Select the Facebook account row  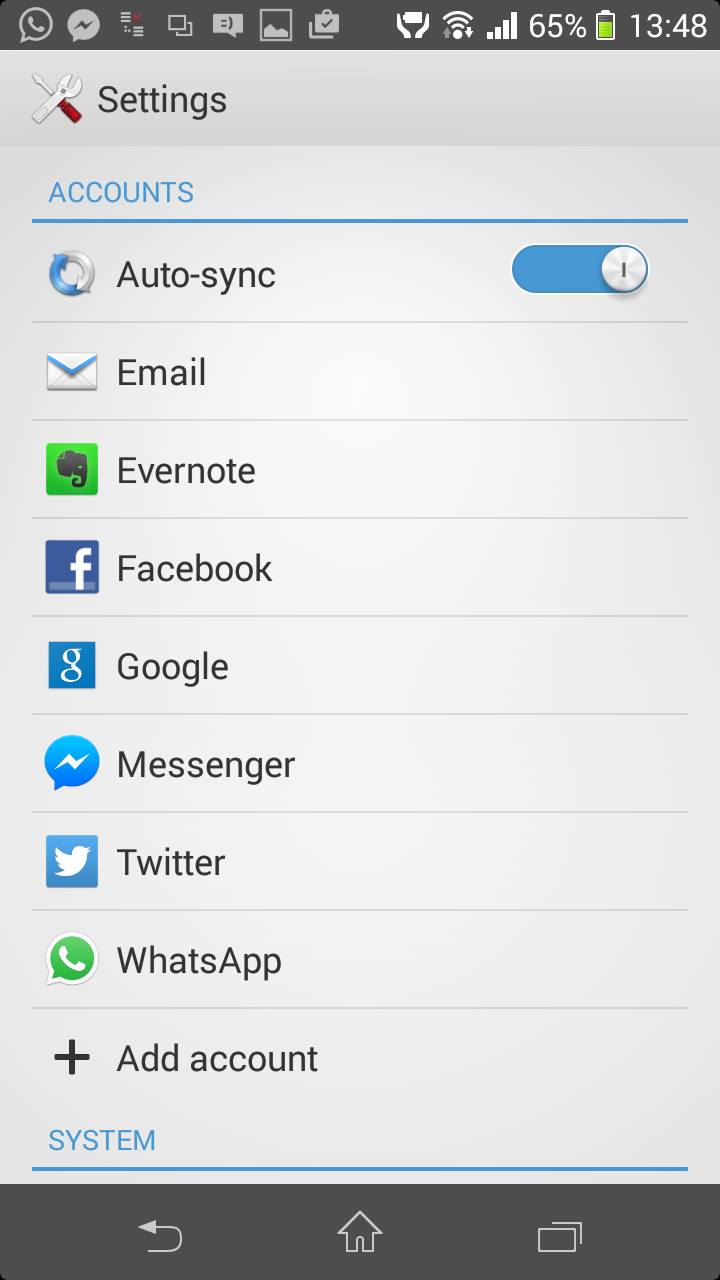[360, 568]
